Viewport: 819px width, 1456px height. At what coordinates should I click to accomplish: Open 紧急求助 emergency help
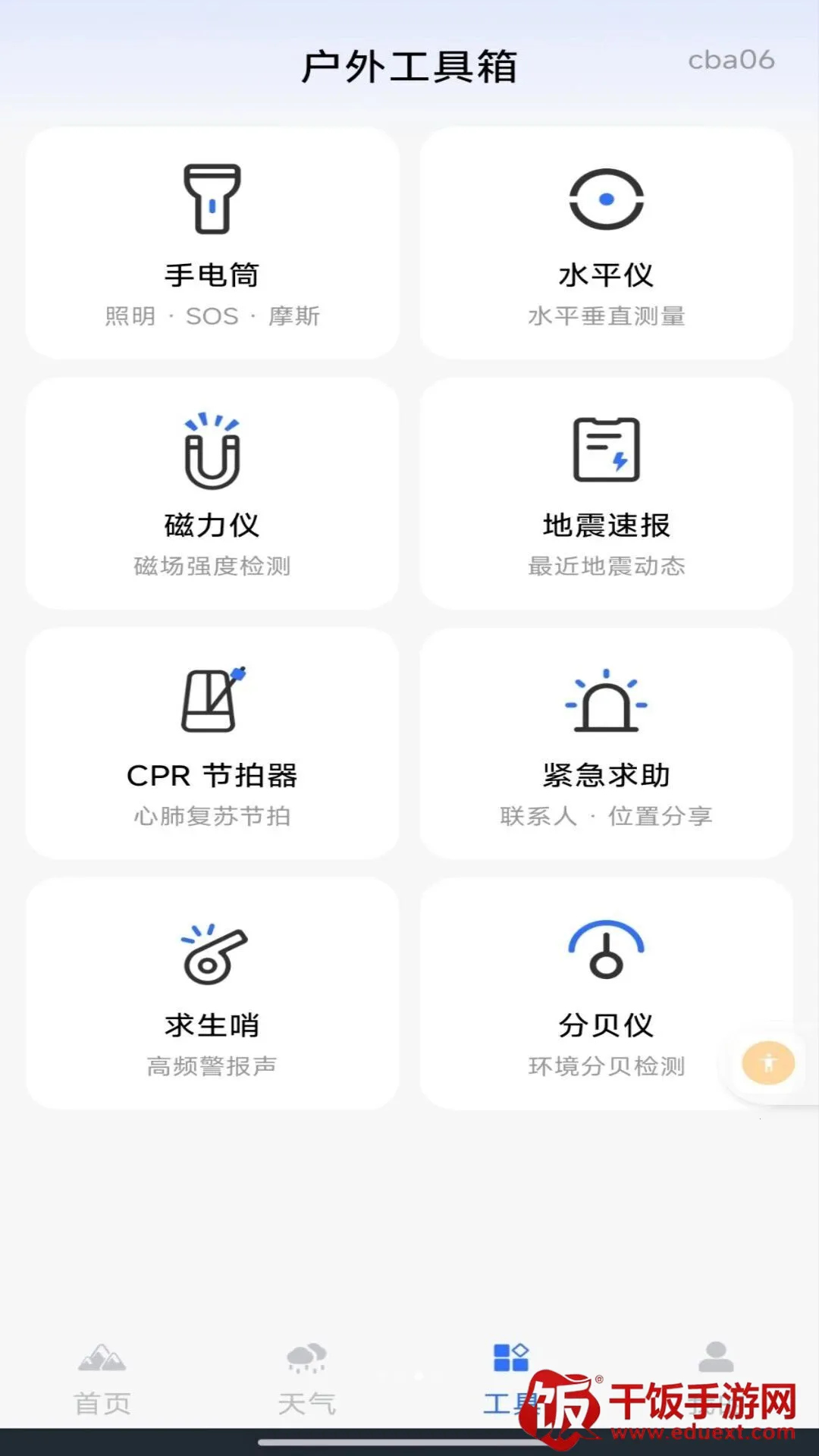[607, 743]
